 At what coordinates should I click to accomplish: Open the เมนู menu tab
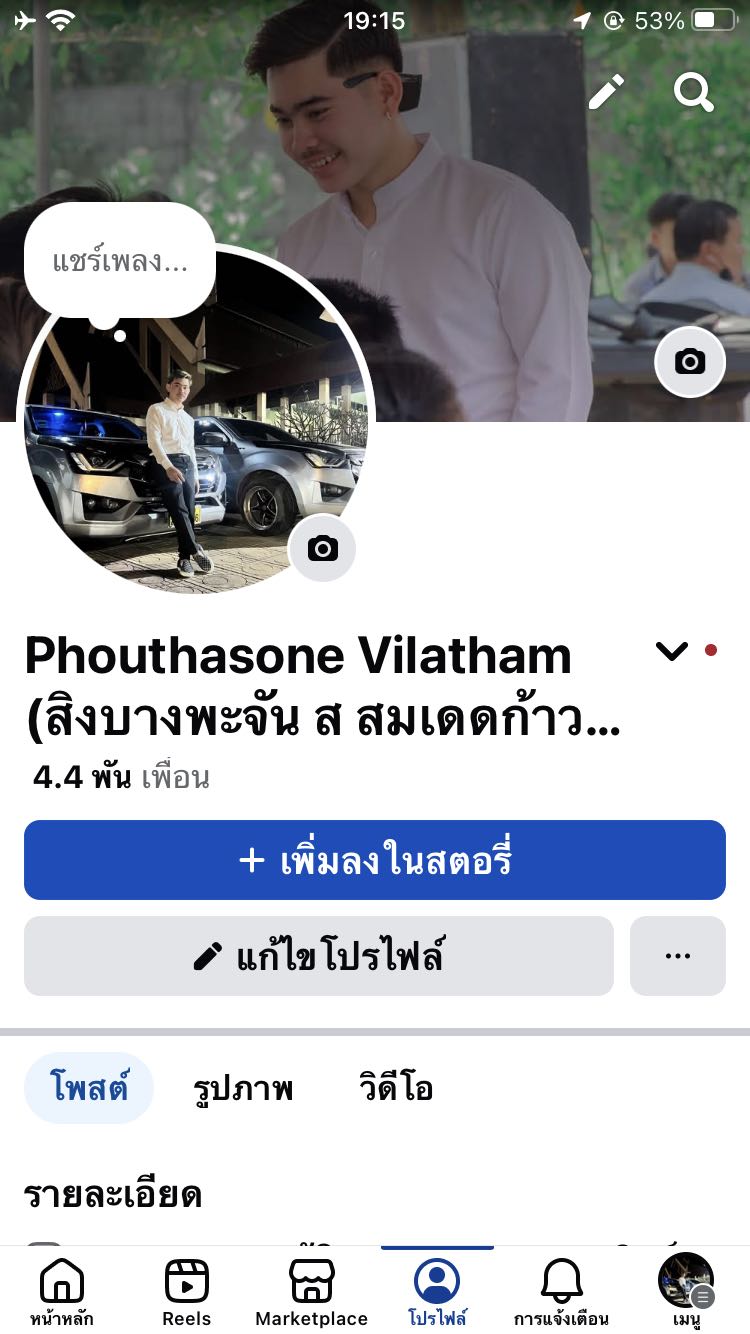pos(686,1291)
